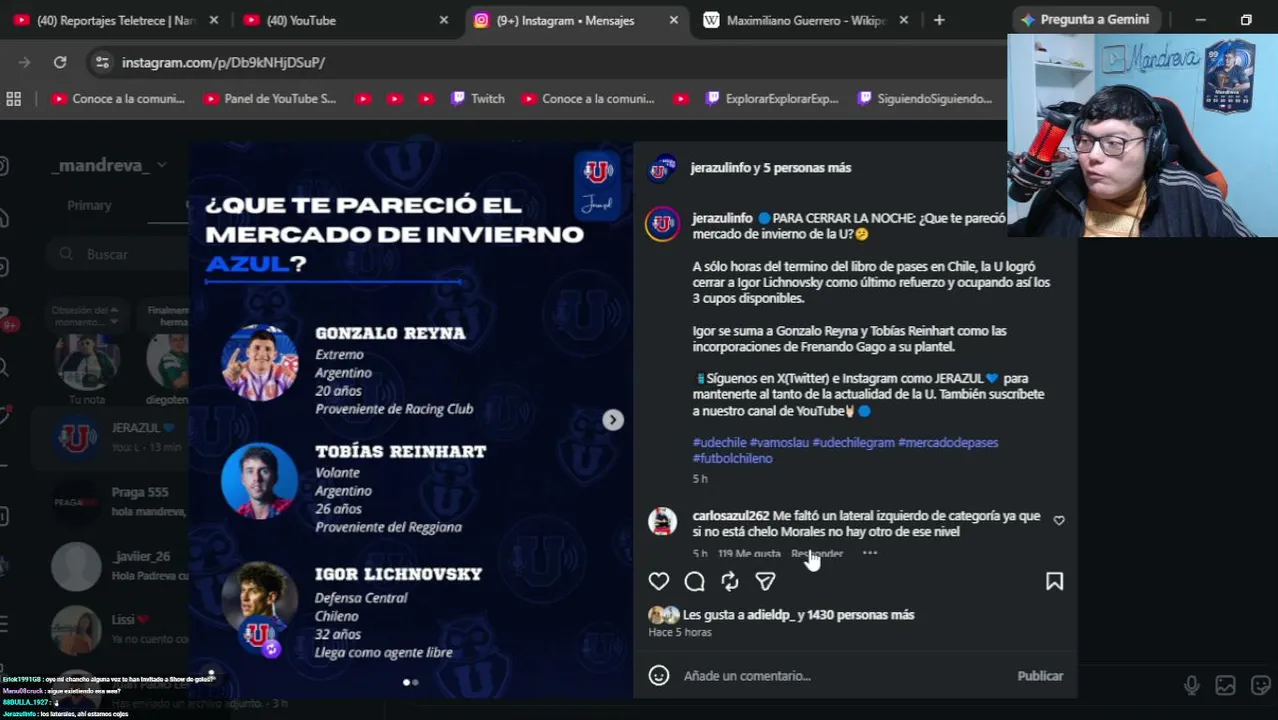Open the #udechile hashtag
Image resolution: width=1278 pixels, height=720 pixels.
click(x=719, y=442)
